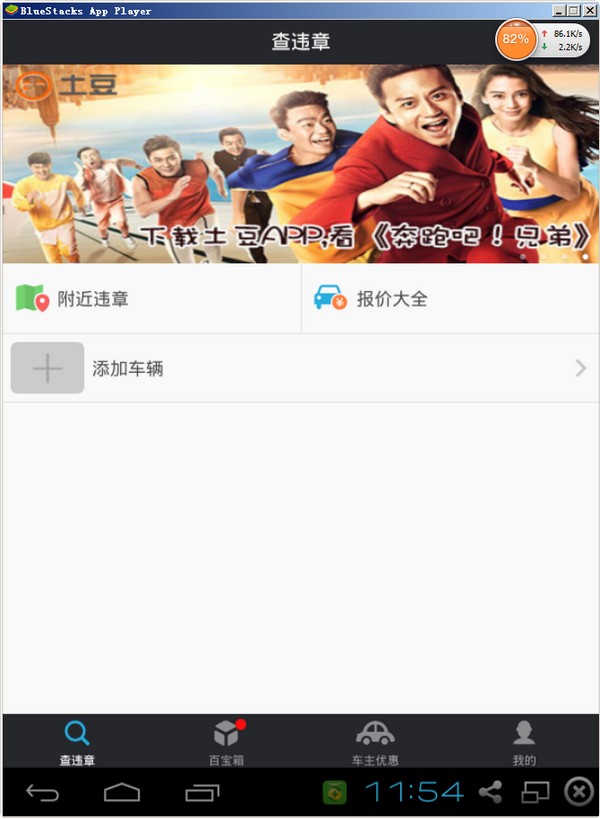600x819 pixels.
Task: Close the app player with X icon
Action: [579, 793]
